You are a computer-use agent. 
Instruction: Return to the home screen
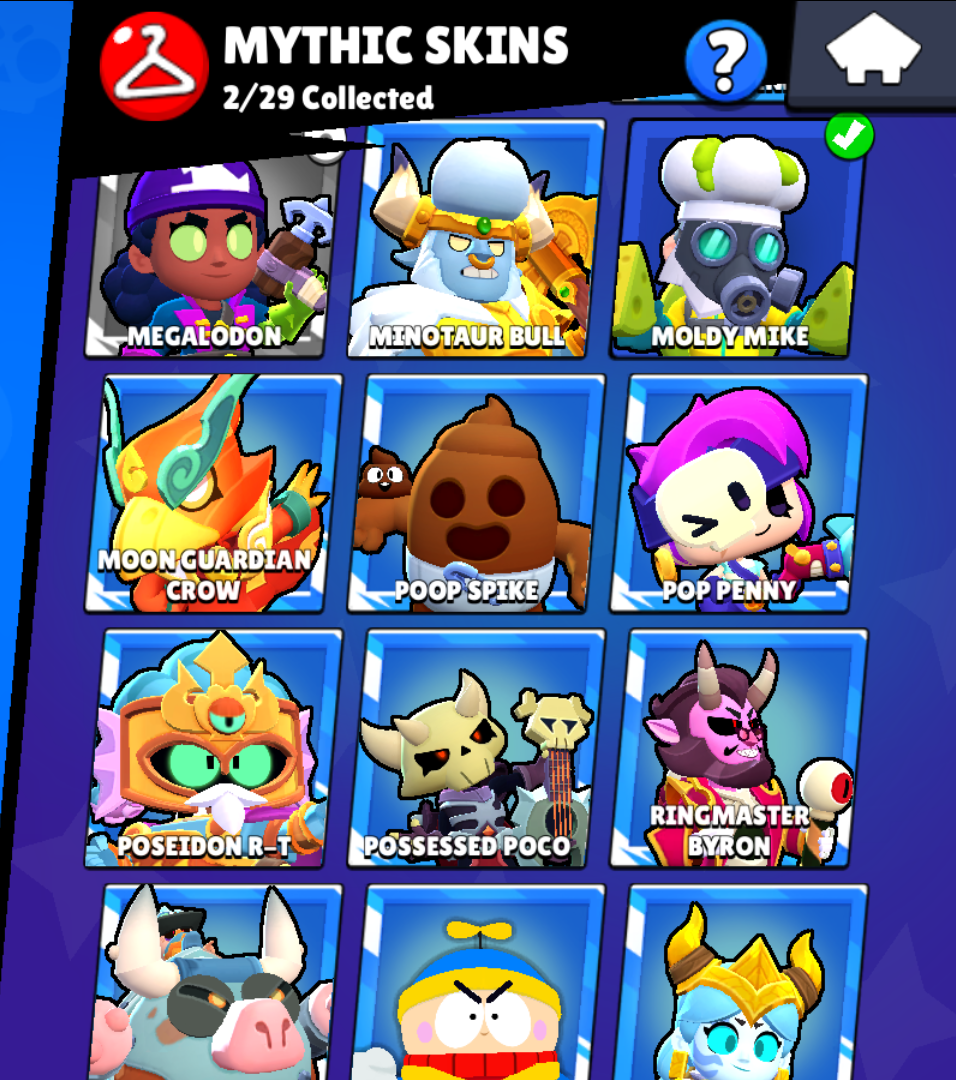point(874,50)
